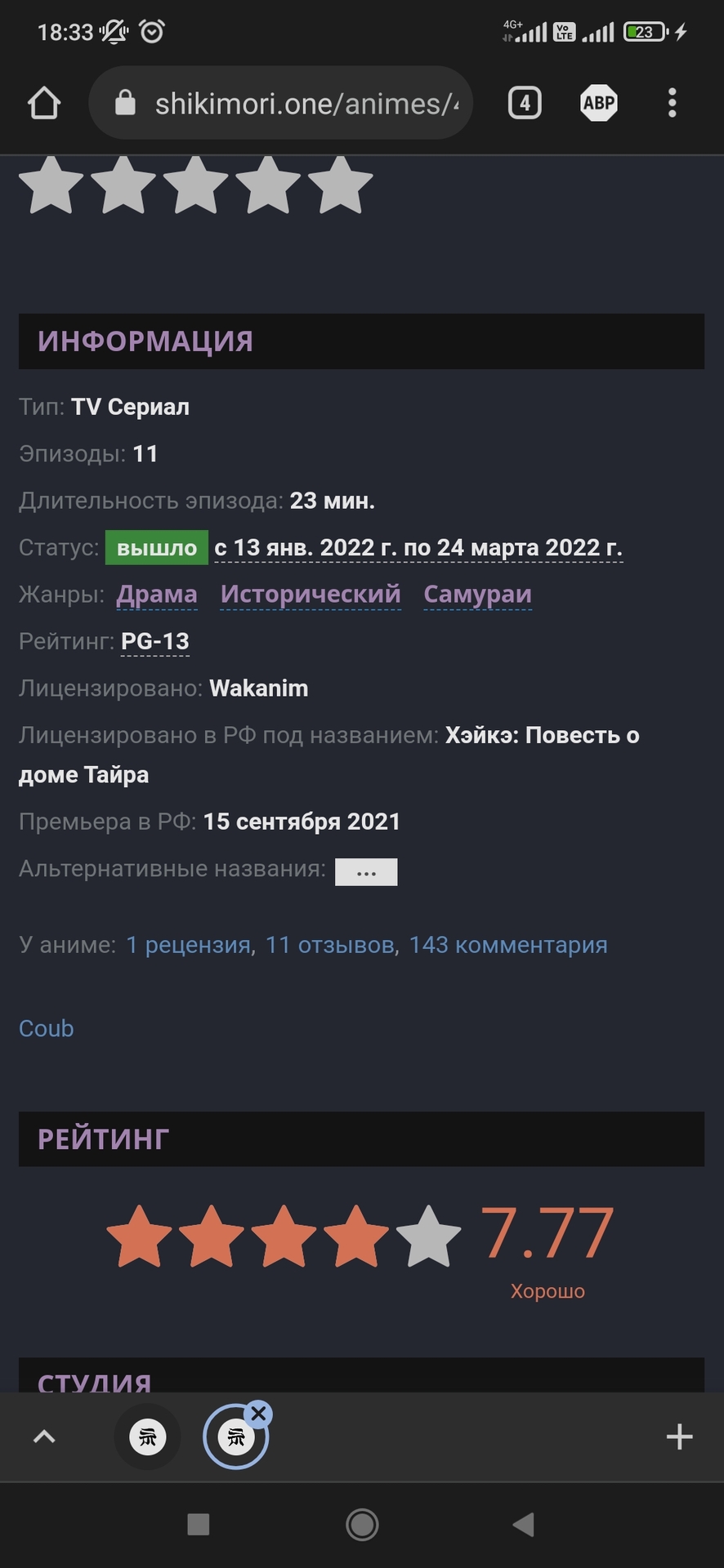Viewport: 724px width, 1568px height.
Task: Go back with the system back button
Action: coord(523,1524)
